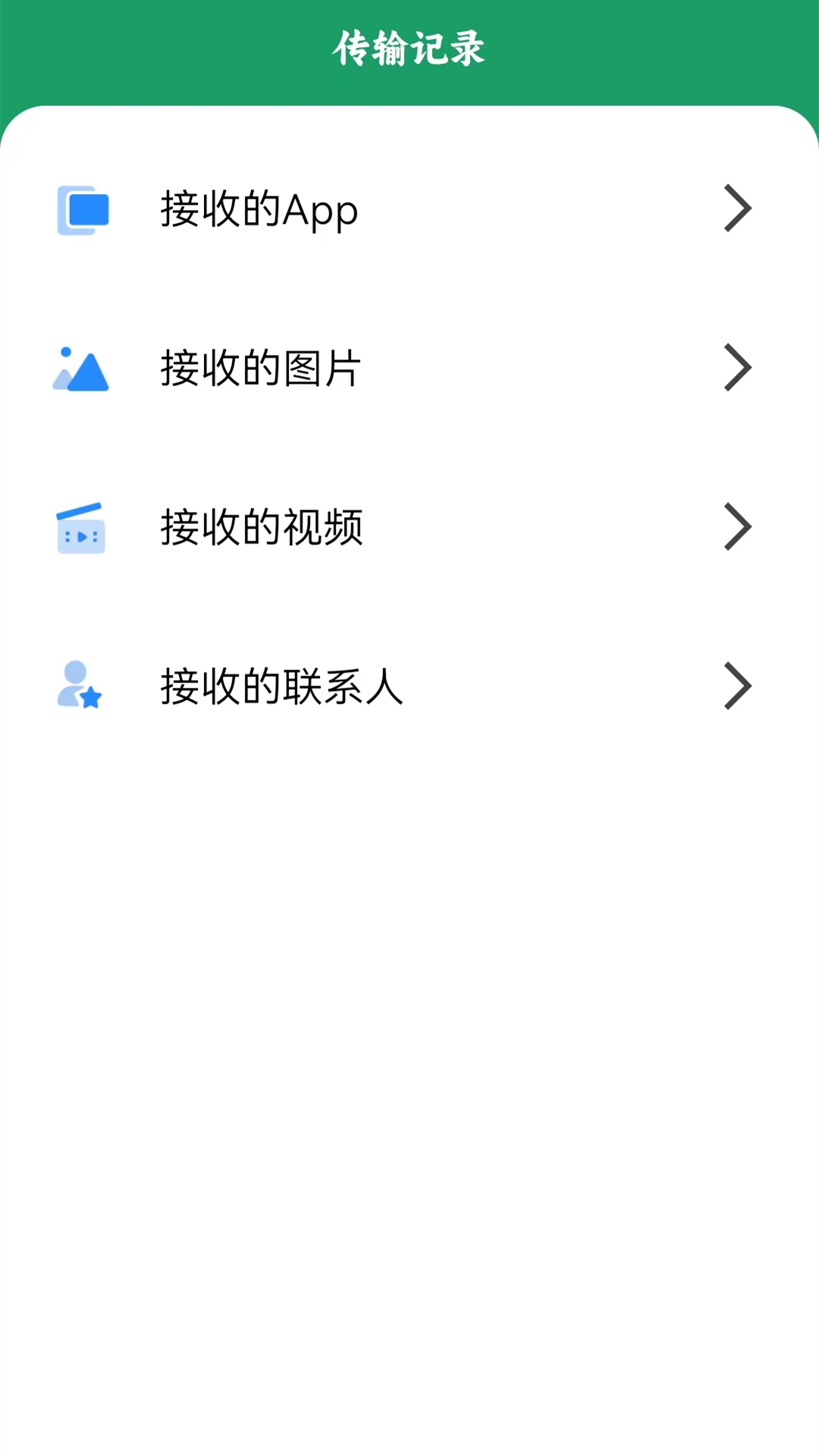819x1456 pixels.
Task: Select the received pictures gallery icon
Action: click(x=81, y=369)
